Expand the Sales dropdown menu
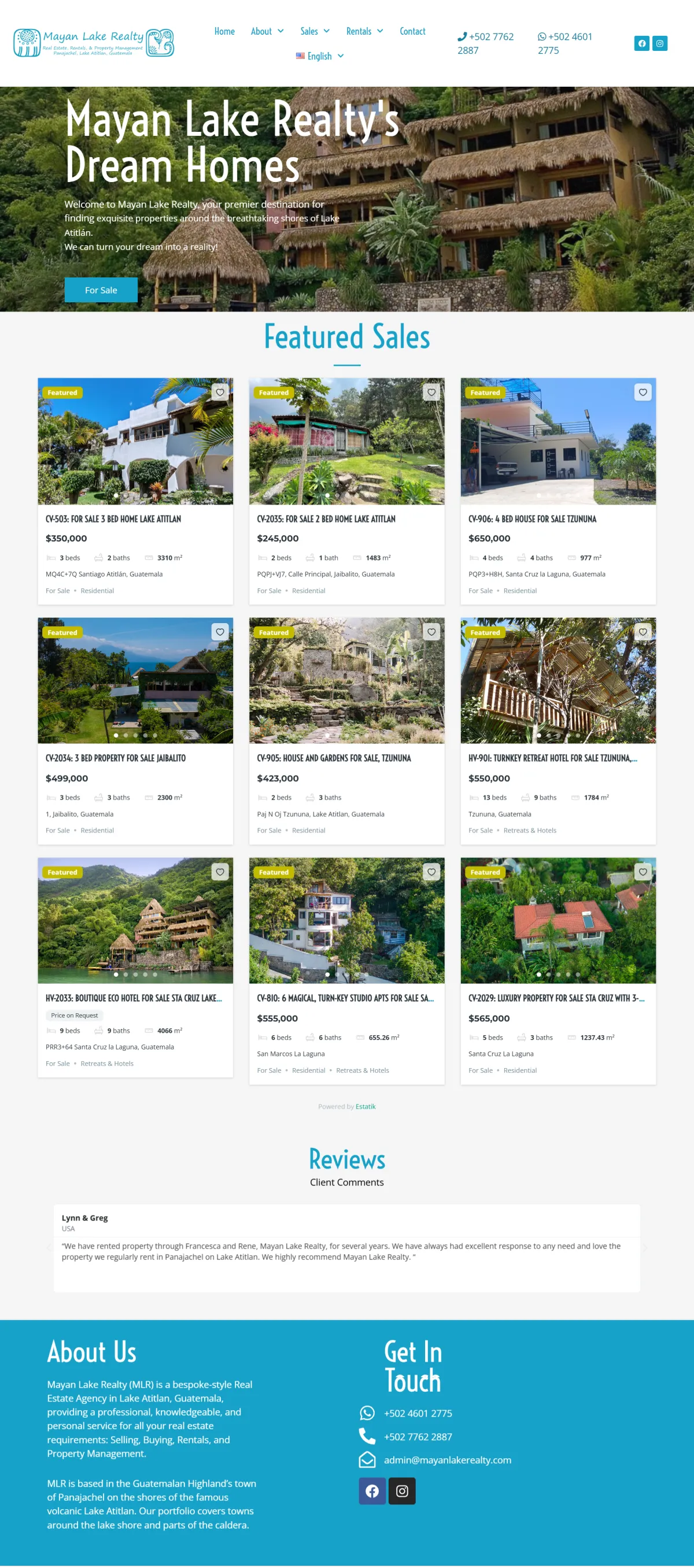This screenshot has width=694, height=1568. pyautogui.click(x=315, y=31)
